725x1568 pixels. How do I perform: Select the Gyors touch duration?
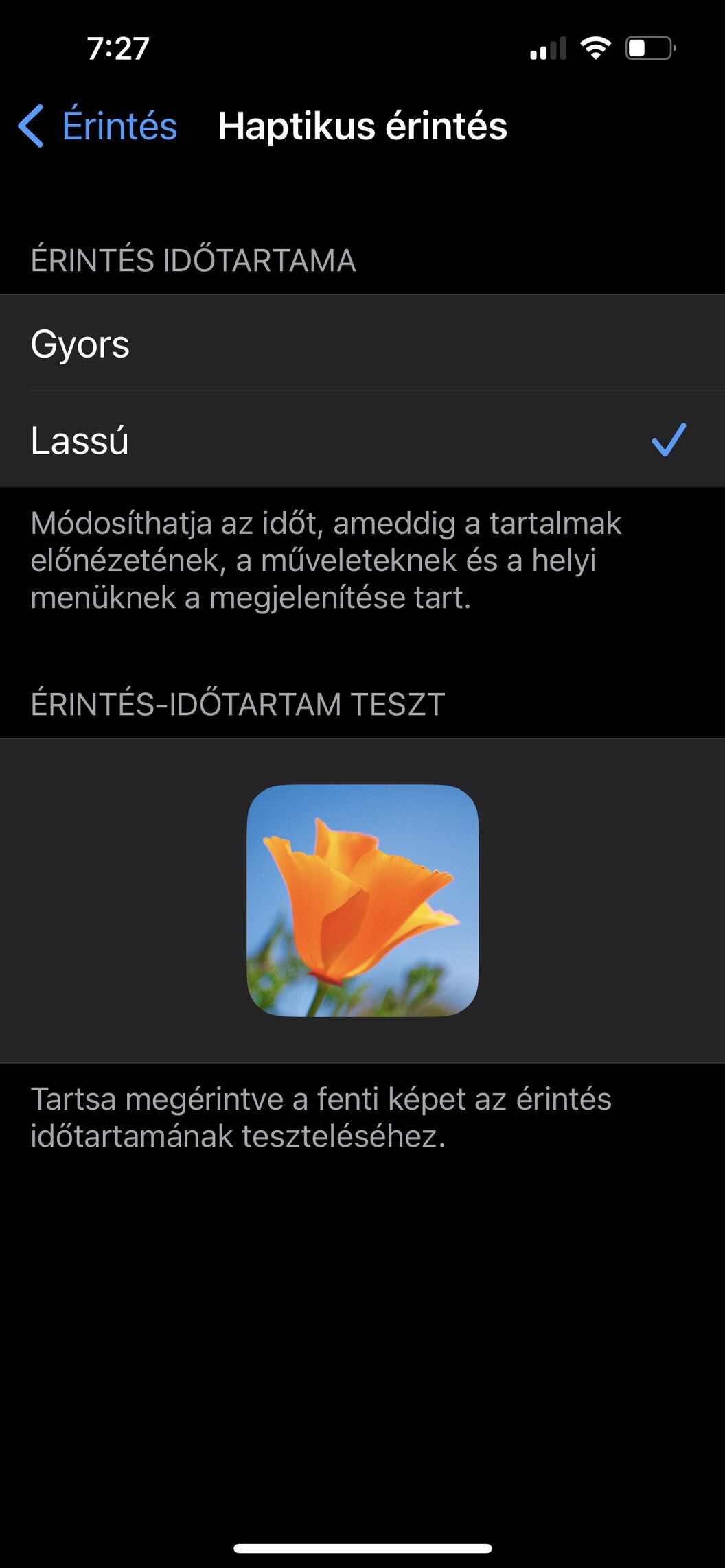362,343
